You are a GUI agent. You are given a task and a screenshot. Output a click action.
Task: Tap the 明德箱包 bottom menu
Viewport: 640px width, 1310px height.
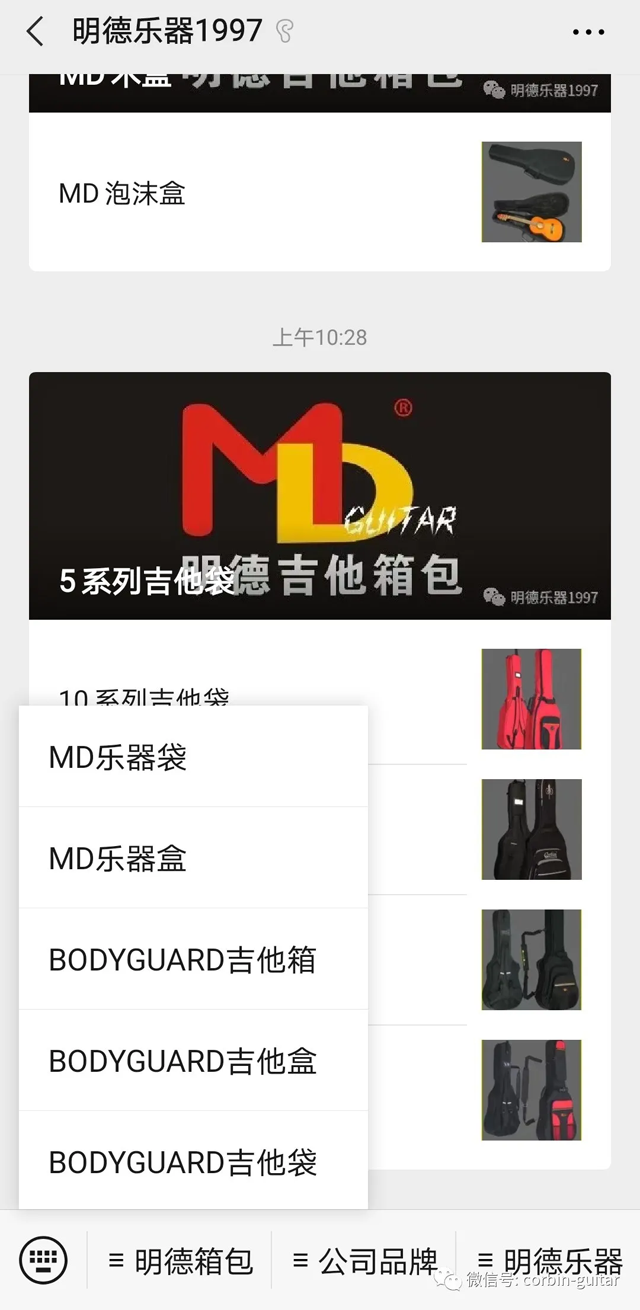[x=180, y=1261]
